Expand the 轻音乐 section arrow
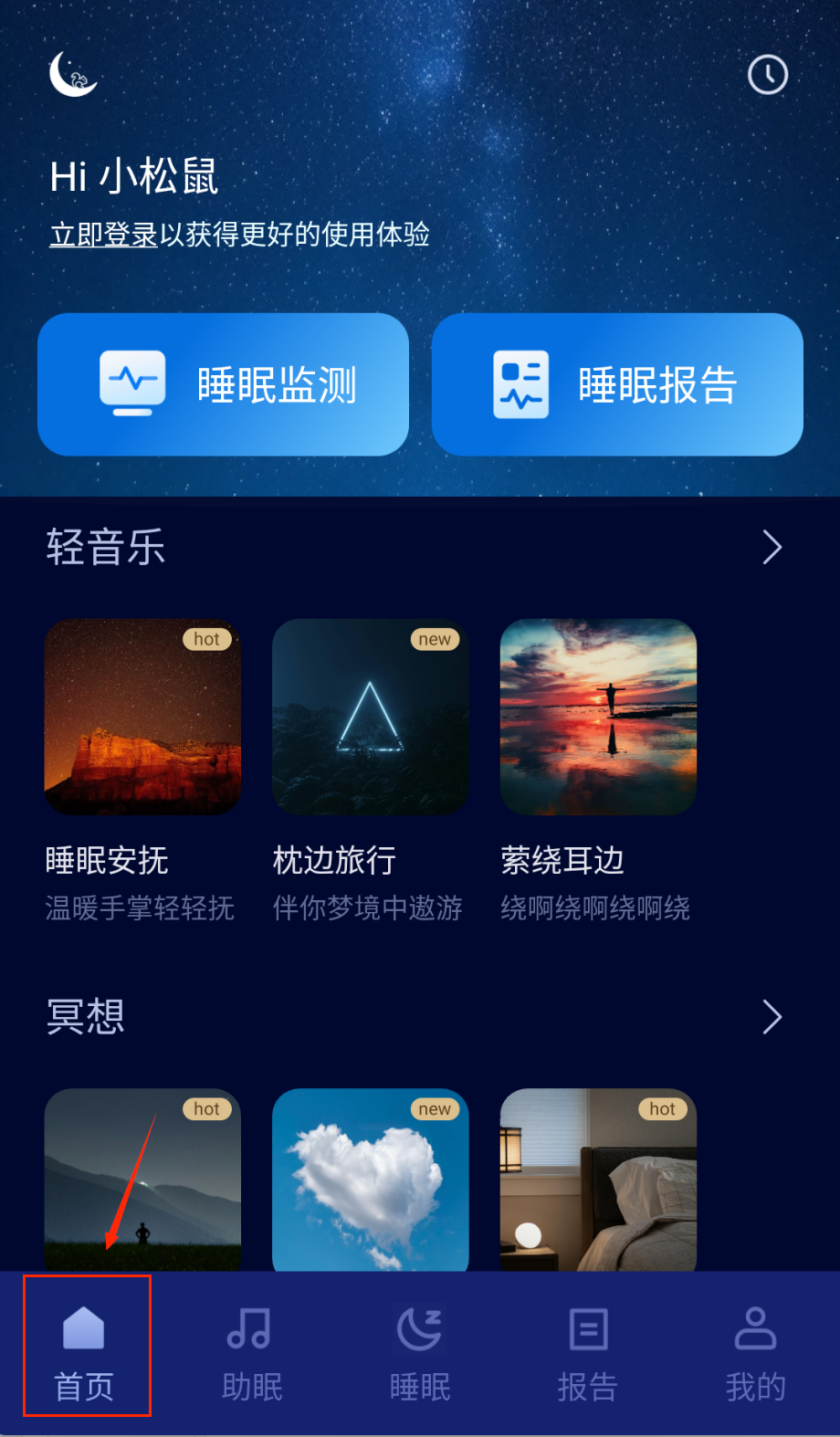The image size is (840, 1437). (x=772, y=548)
